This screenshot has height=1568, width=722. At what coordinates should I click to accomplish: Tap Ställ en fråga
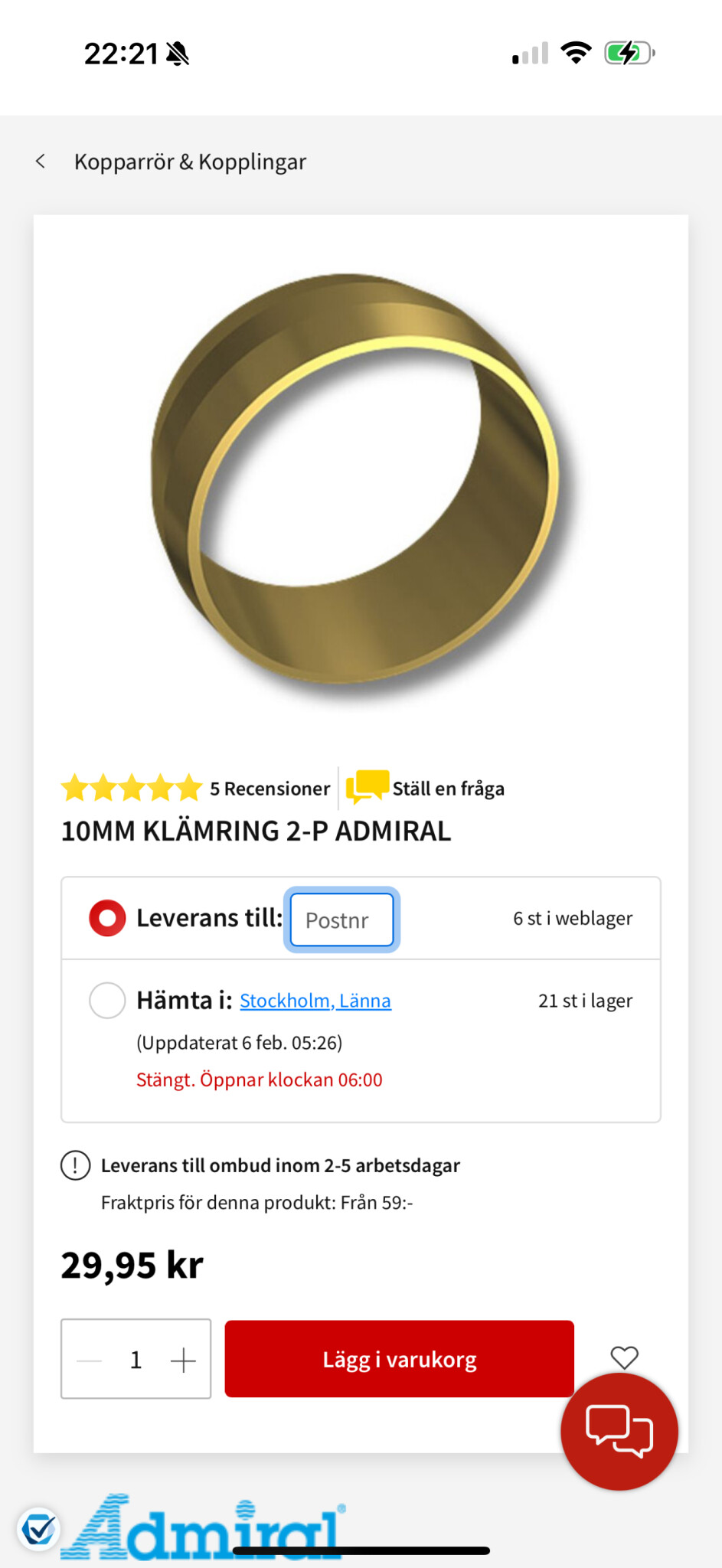pyautogui.click(x=425, y=789)
